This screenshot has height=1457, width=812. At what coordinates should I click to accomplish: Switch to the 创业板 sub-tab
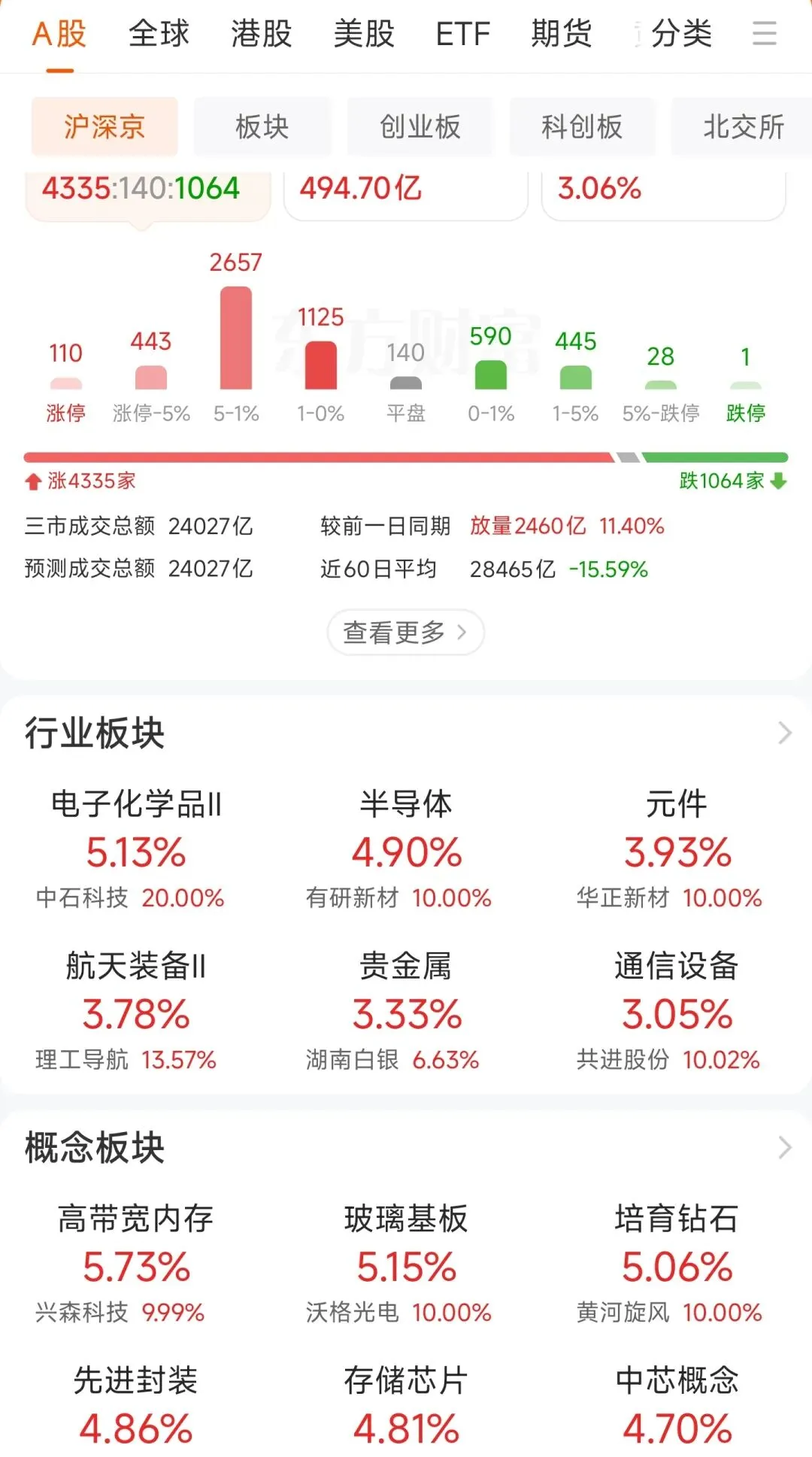click(x=420, y=126)
